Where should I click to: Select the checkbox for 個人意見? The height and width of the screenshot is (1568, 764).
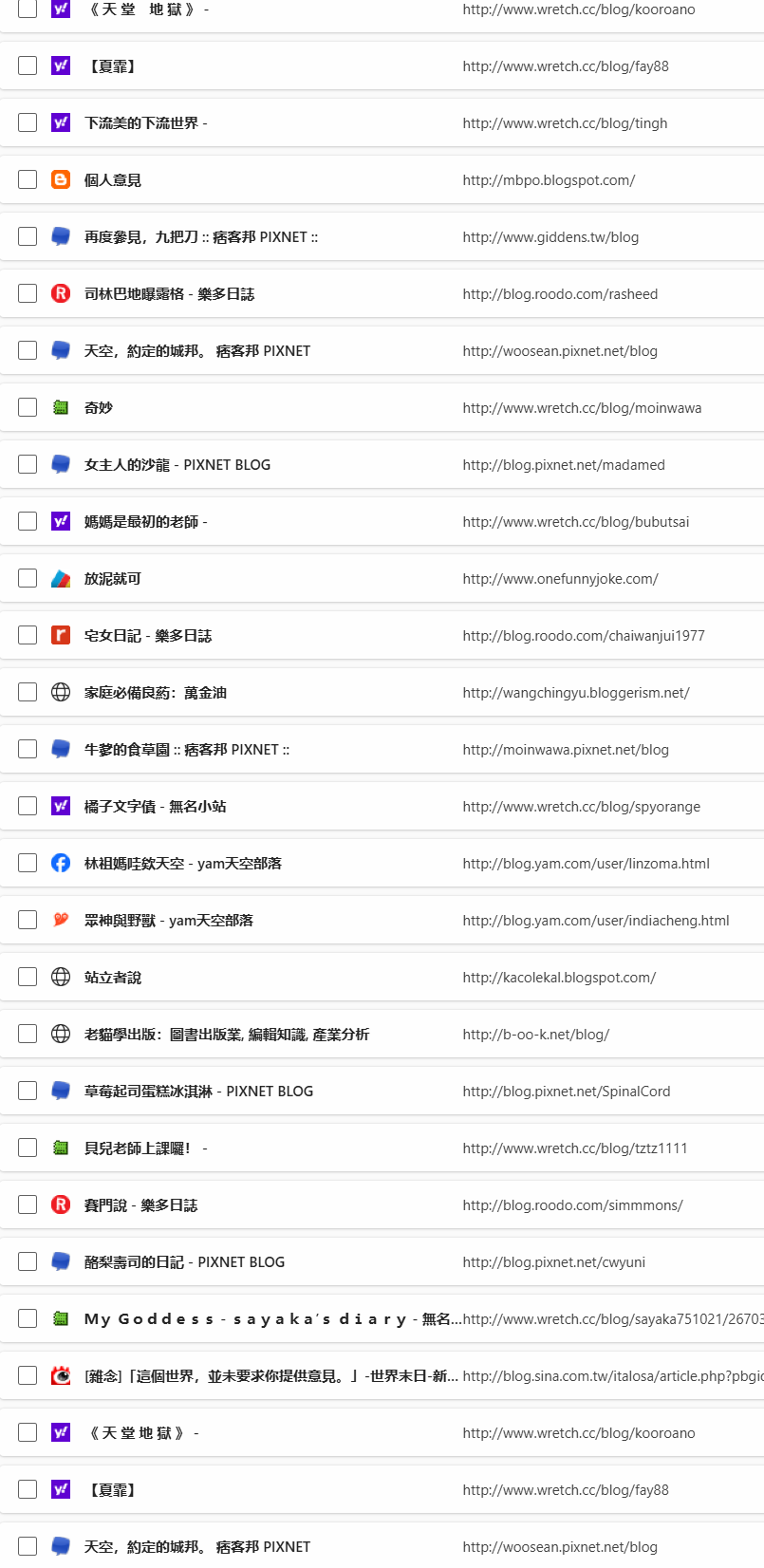(x=28, y=179)
